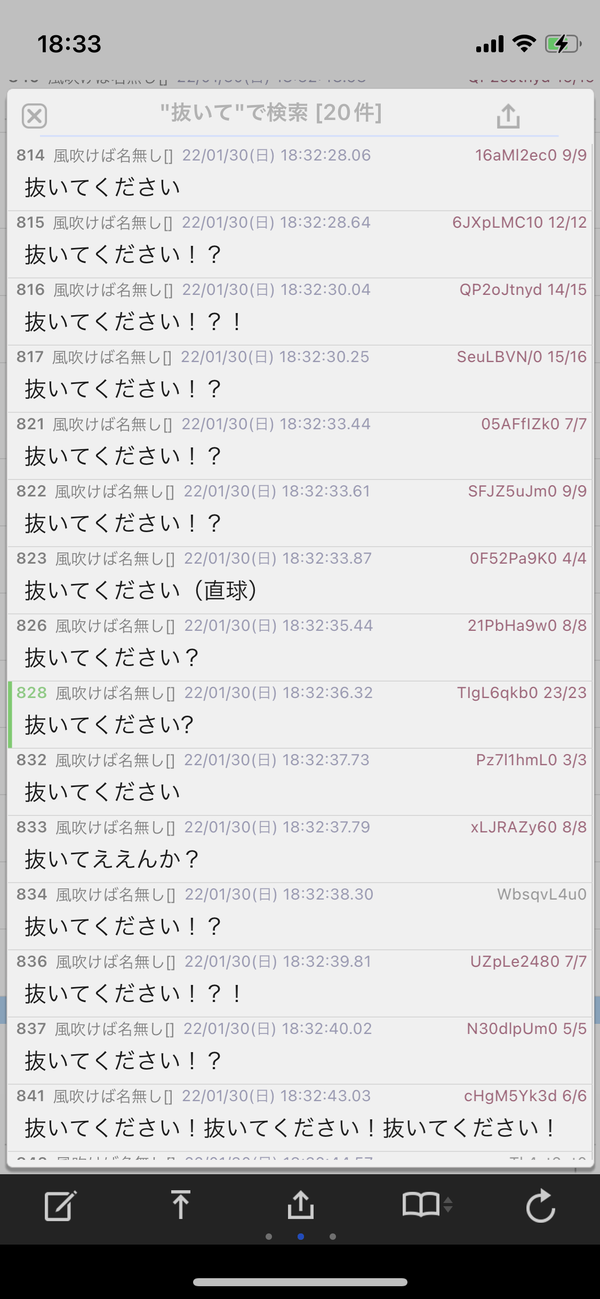
Task: Open post 833 抜いてええんか?
Action: (x=300, y=849)
